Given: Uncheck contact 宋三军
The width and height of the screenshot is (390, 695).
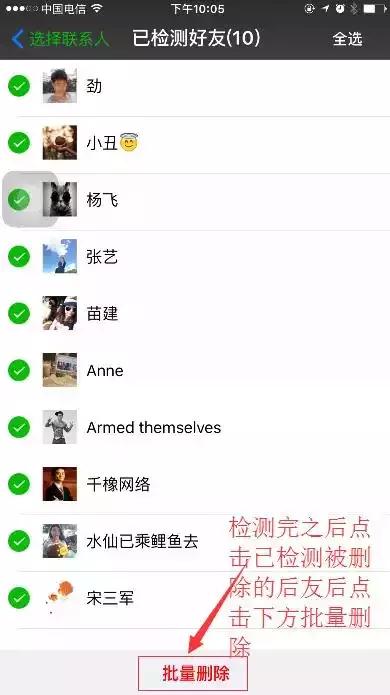Looking at the screenshot, I should pos(19,598).
